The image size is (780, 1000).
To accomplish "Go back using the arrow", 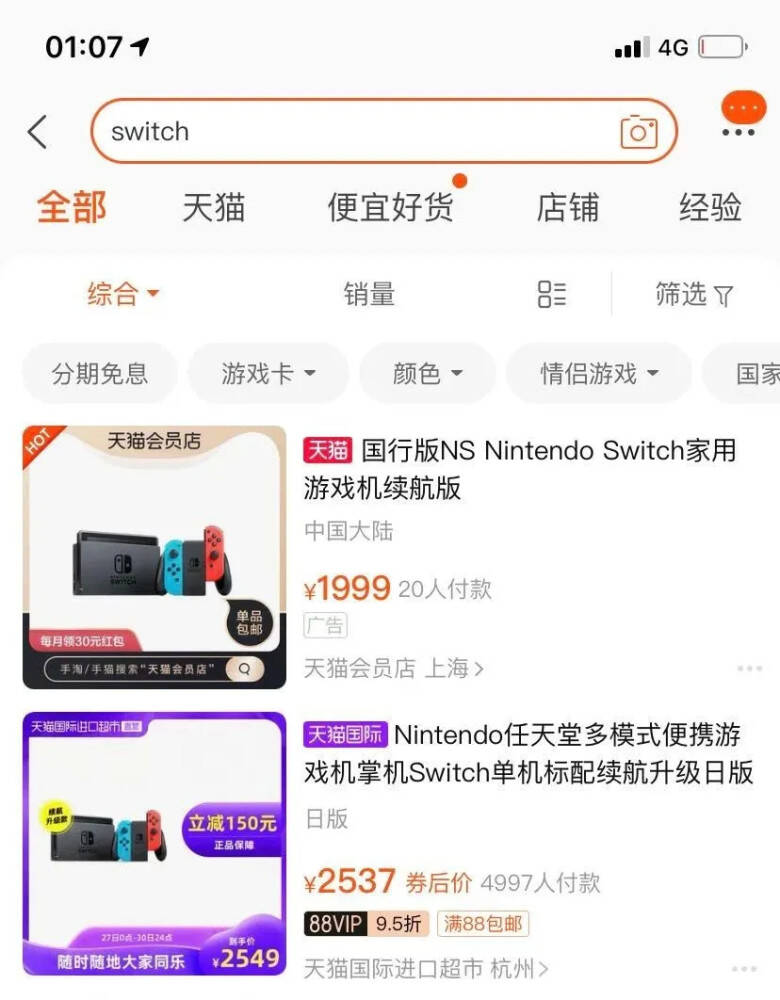I will click(x=38, y=132).
